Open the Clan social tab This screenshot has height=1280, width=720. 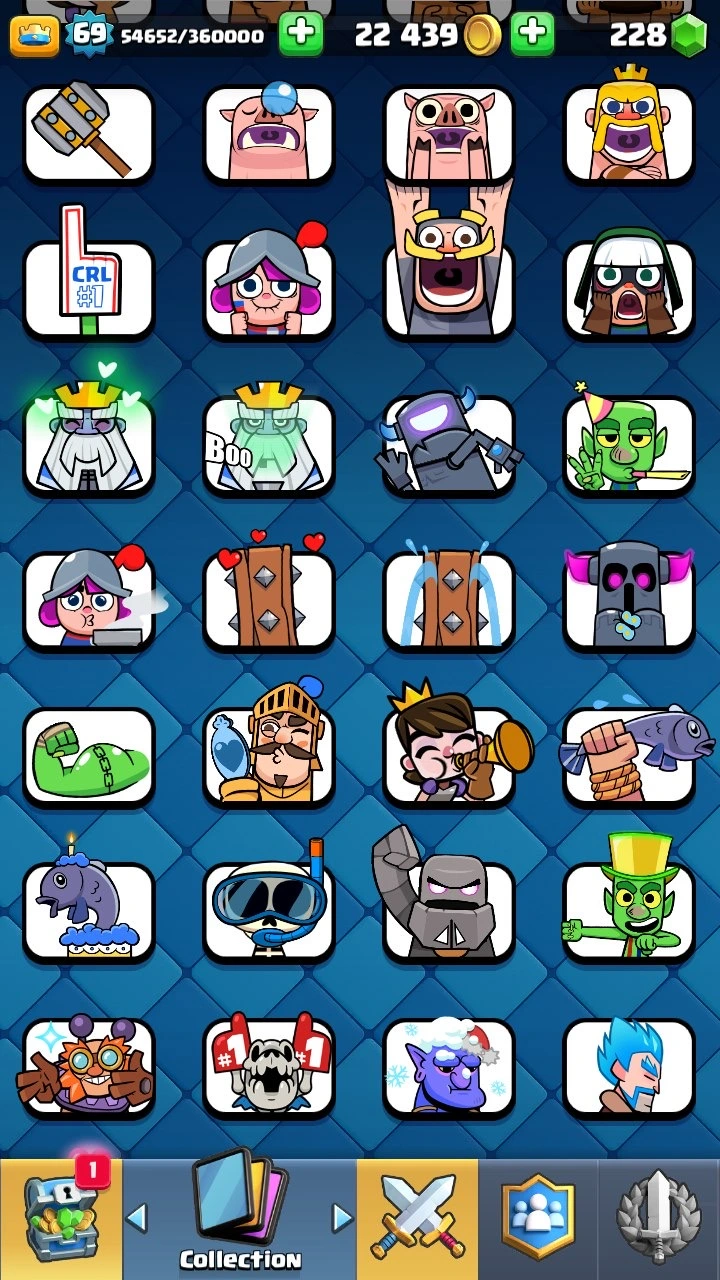[540, 1220]
